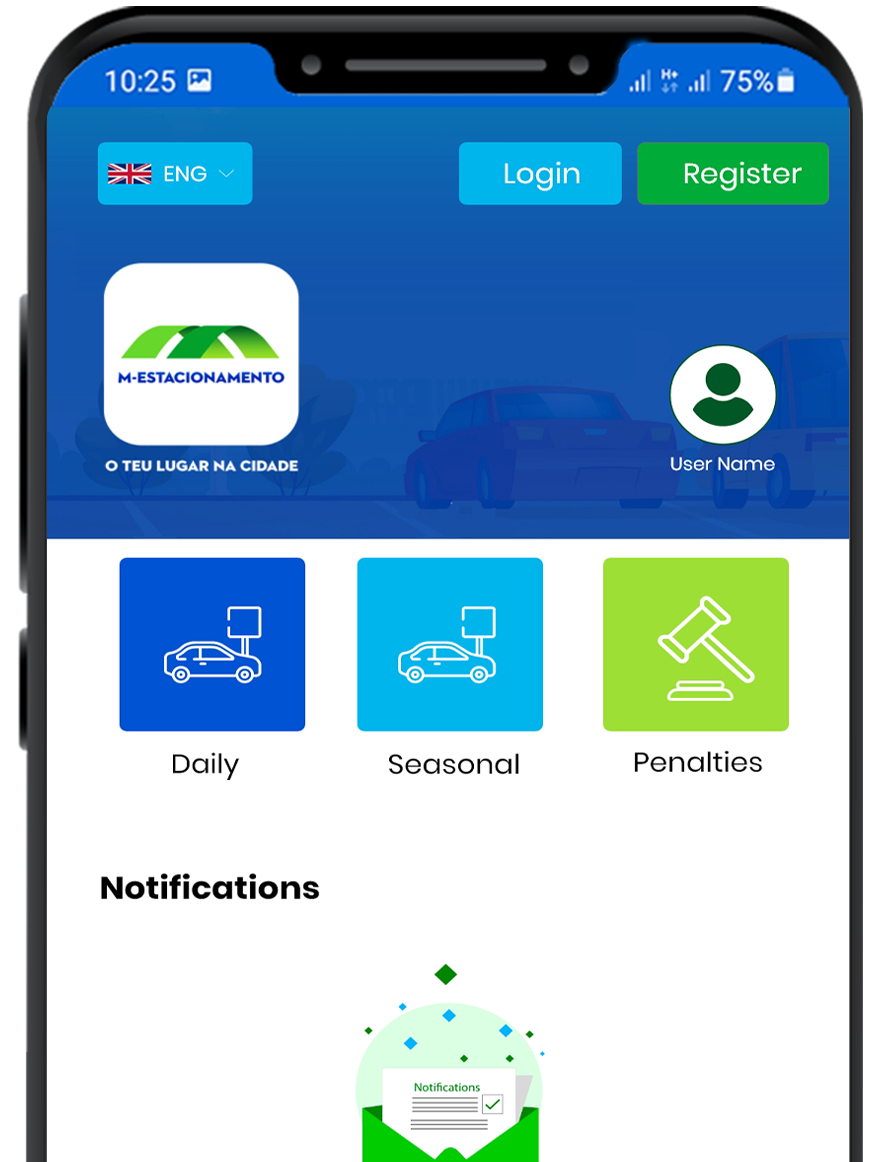Screen dimensions: 880x1162
Task: Open the User Name profile avatar
Action: [722, 397]
